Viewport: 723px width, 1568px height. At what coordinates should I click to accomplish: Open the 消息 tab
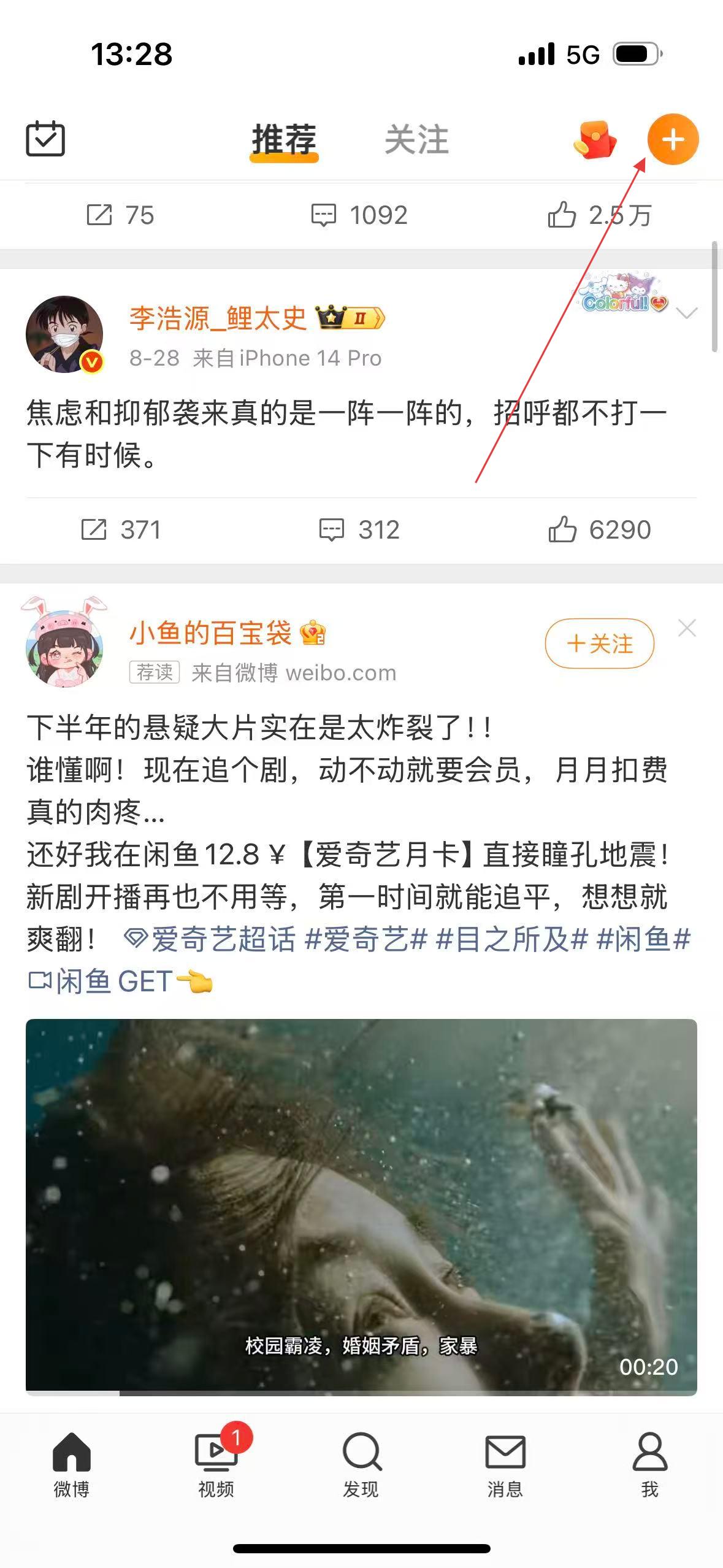[x=505, y=1463]
